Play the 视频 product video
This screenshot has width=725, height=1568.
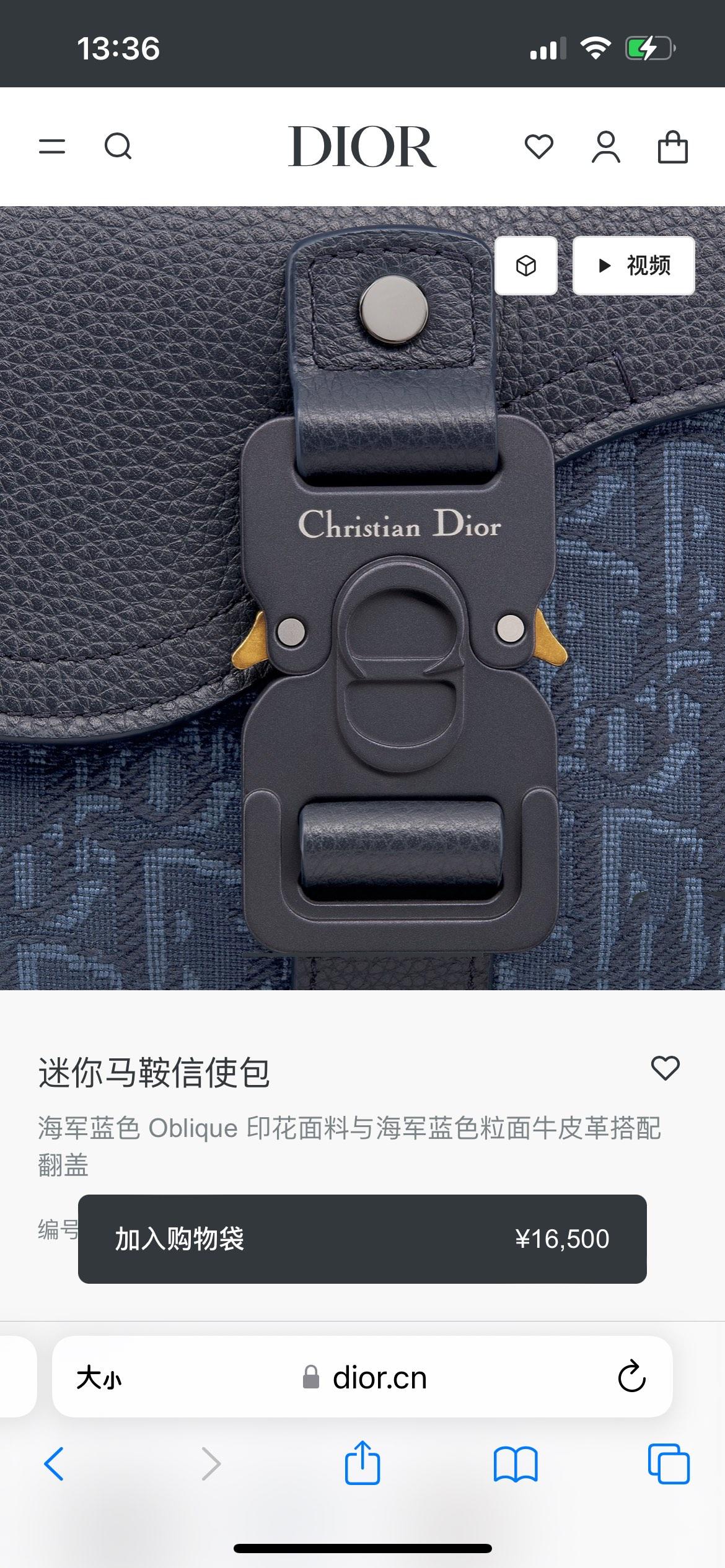click(x=633, y=266)
